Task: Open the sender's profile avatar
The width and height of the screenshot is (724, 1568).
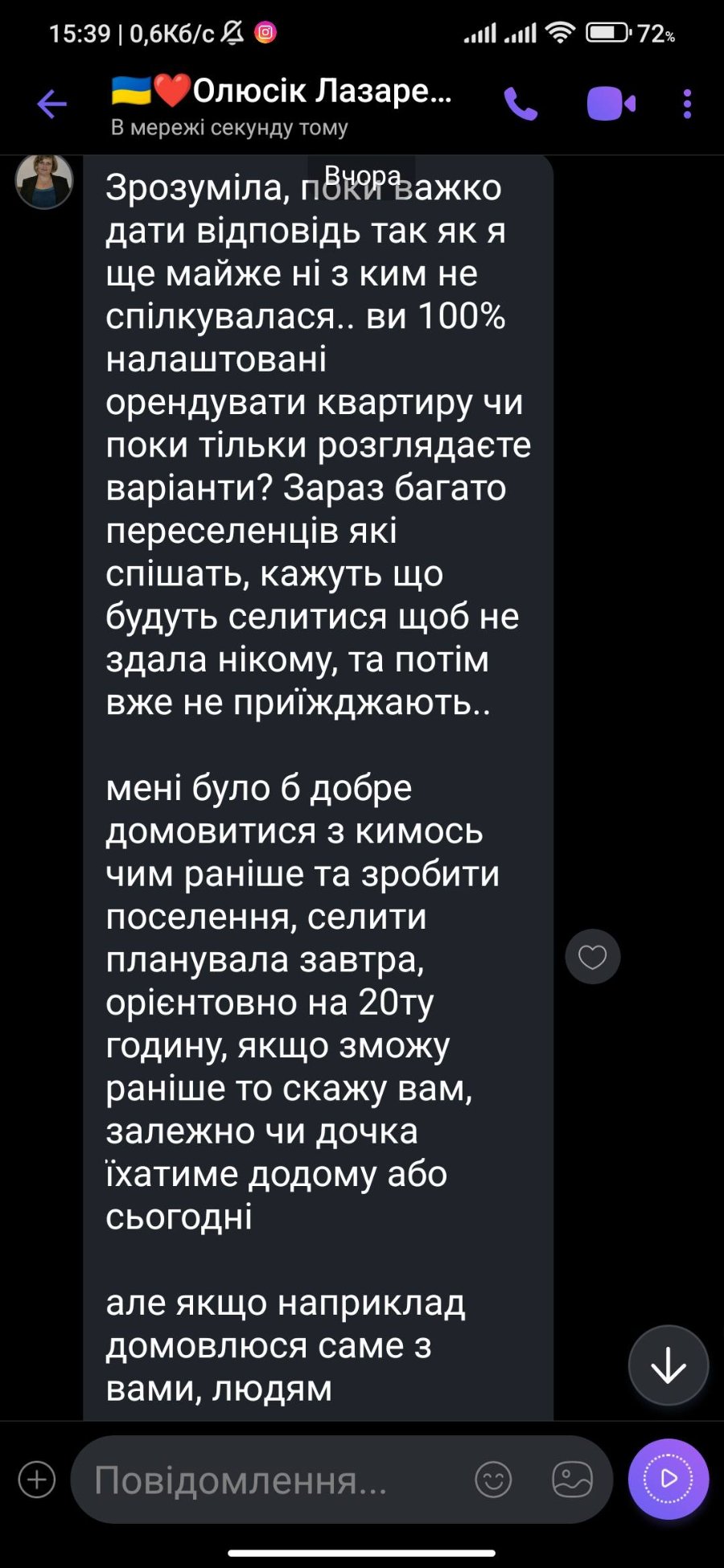Action: [44, 181]
